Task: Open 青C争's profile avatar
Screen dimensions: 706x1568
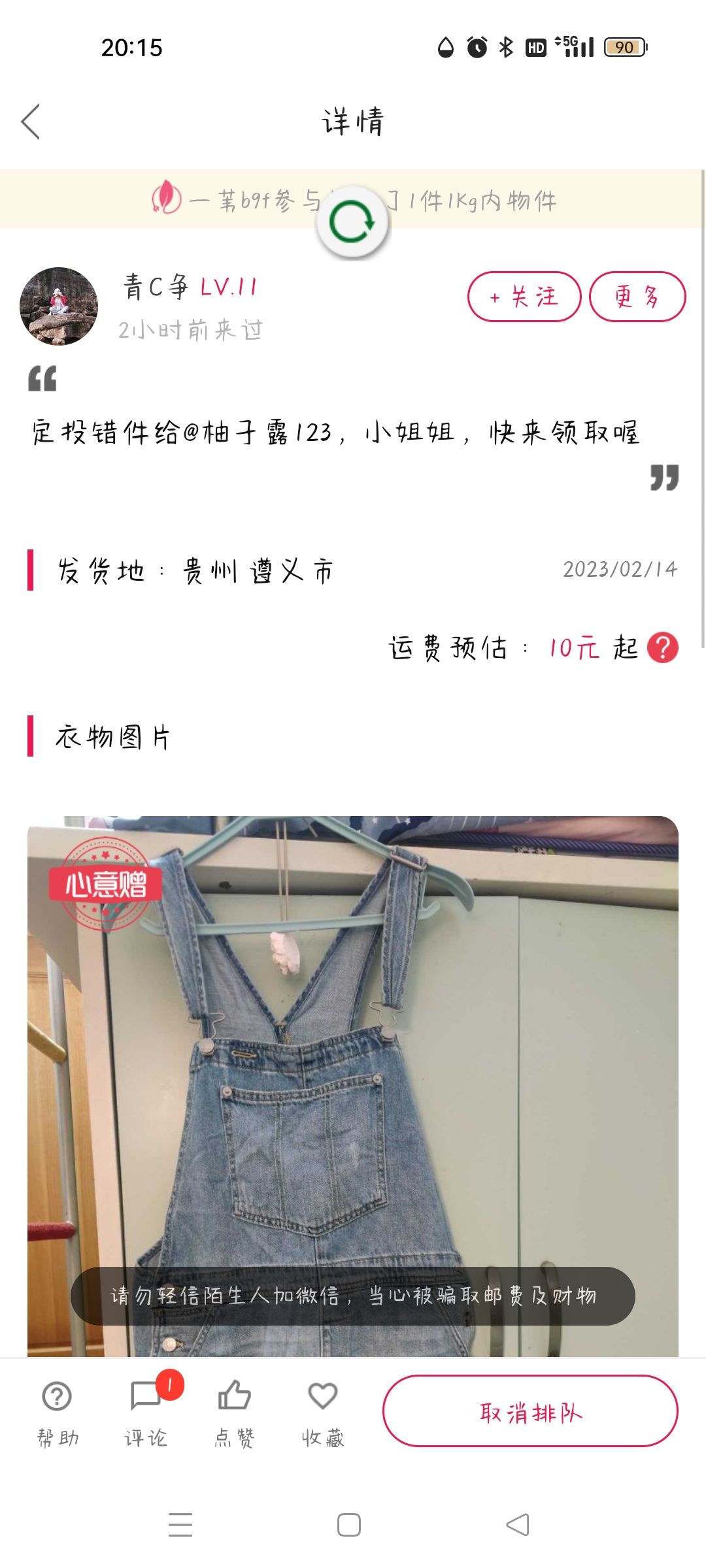Action: pyautogui.click(x=59, y=306)
